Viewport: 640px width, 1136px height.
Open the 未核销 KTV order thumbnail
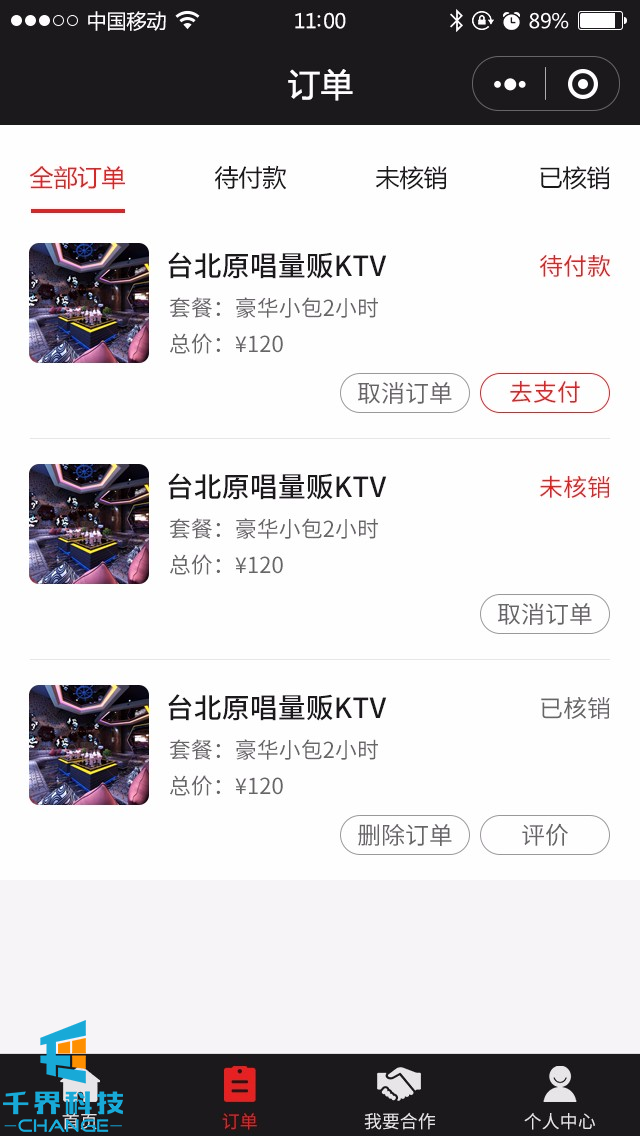click(x=89, y=524)
